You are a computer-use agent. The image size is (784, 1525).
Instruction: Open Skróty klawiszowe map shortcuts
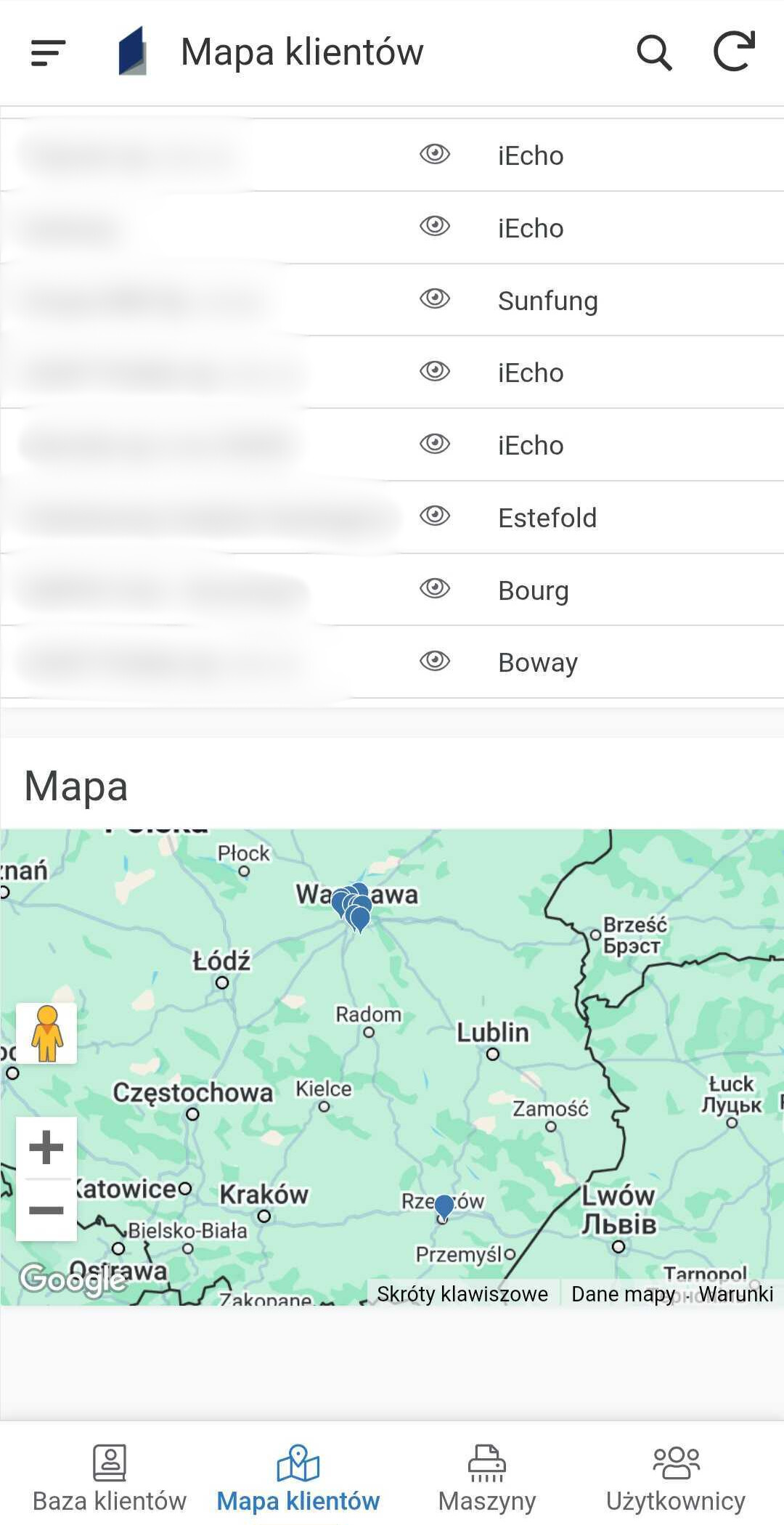click(462, 1294)
